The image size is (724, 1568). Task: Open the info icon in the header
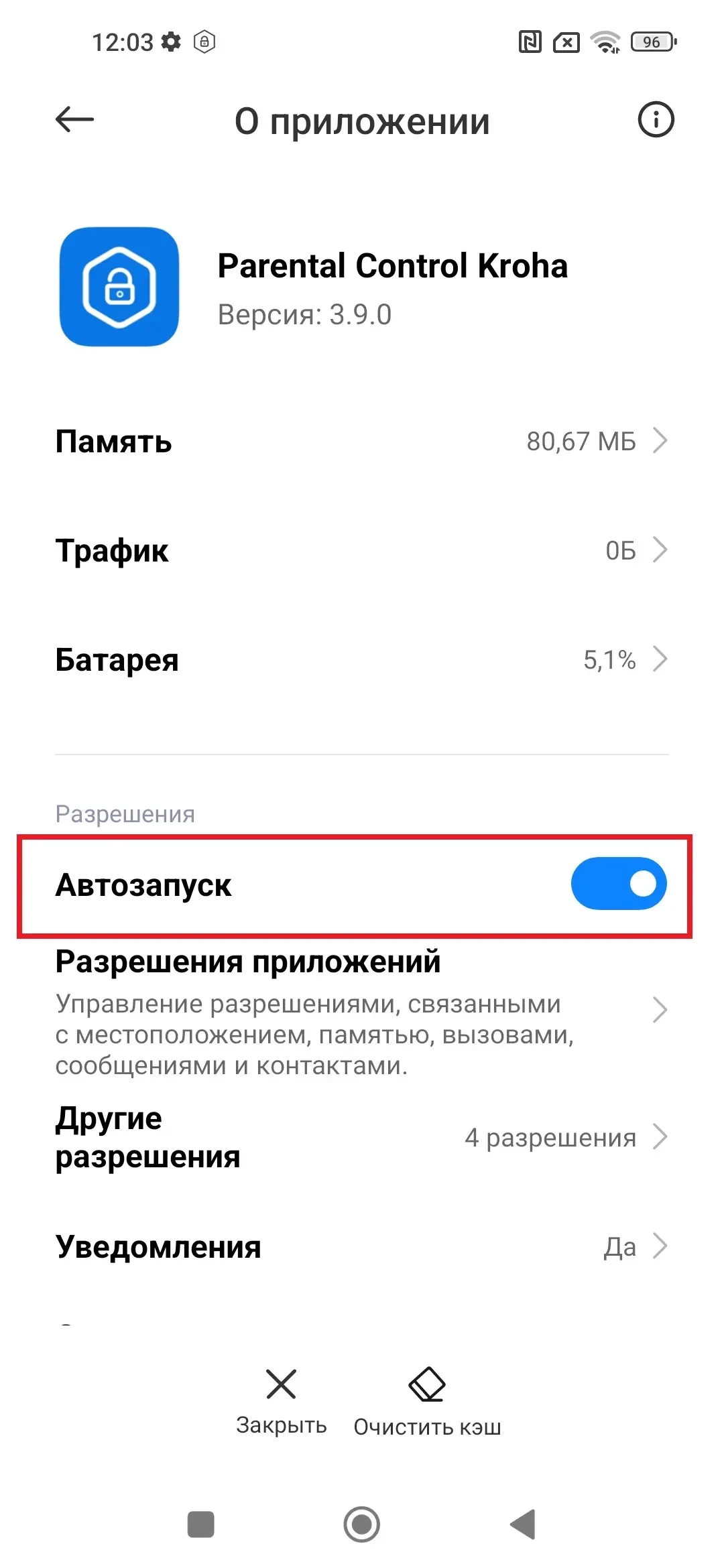coord(655,121)
